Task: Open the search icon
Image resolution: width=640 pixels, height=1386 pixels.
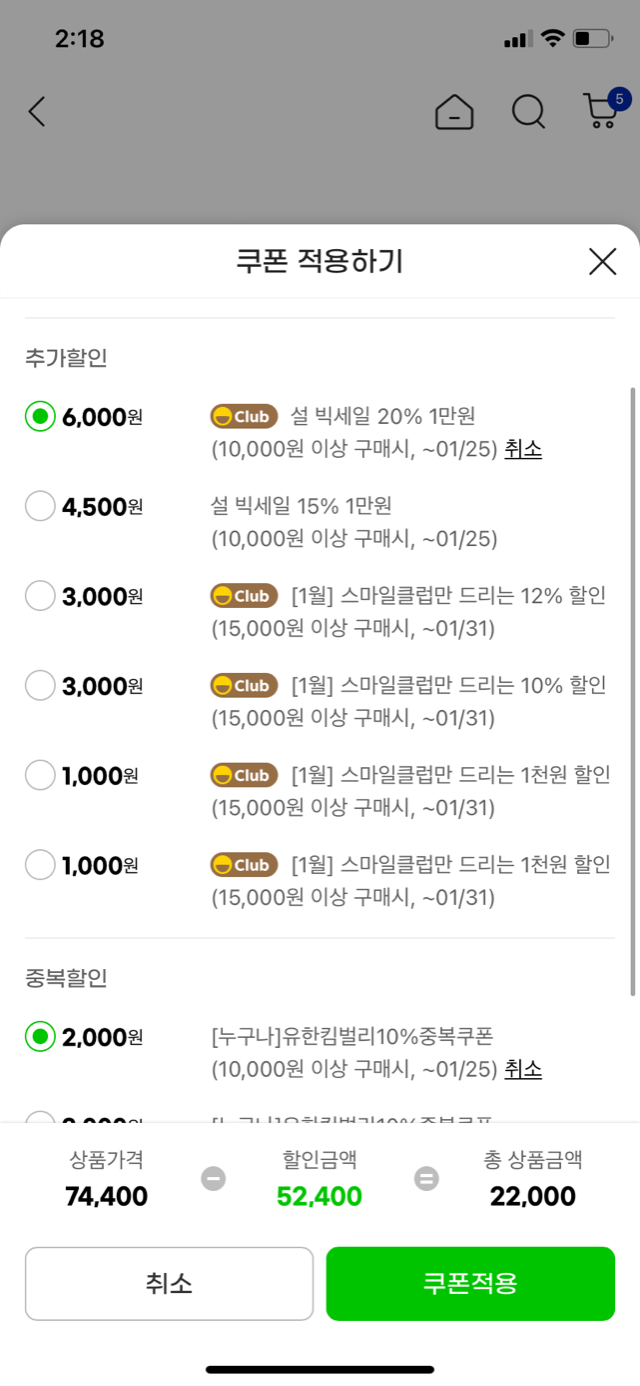Action: point(528,111)
